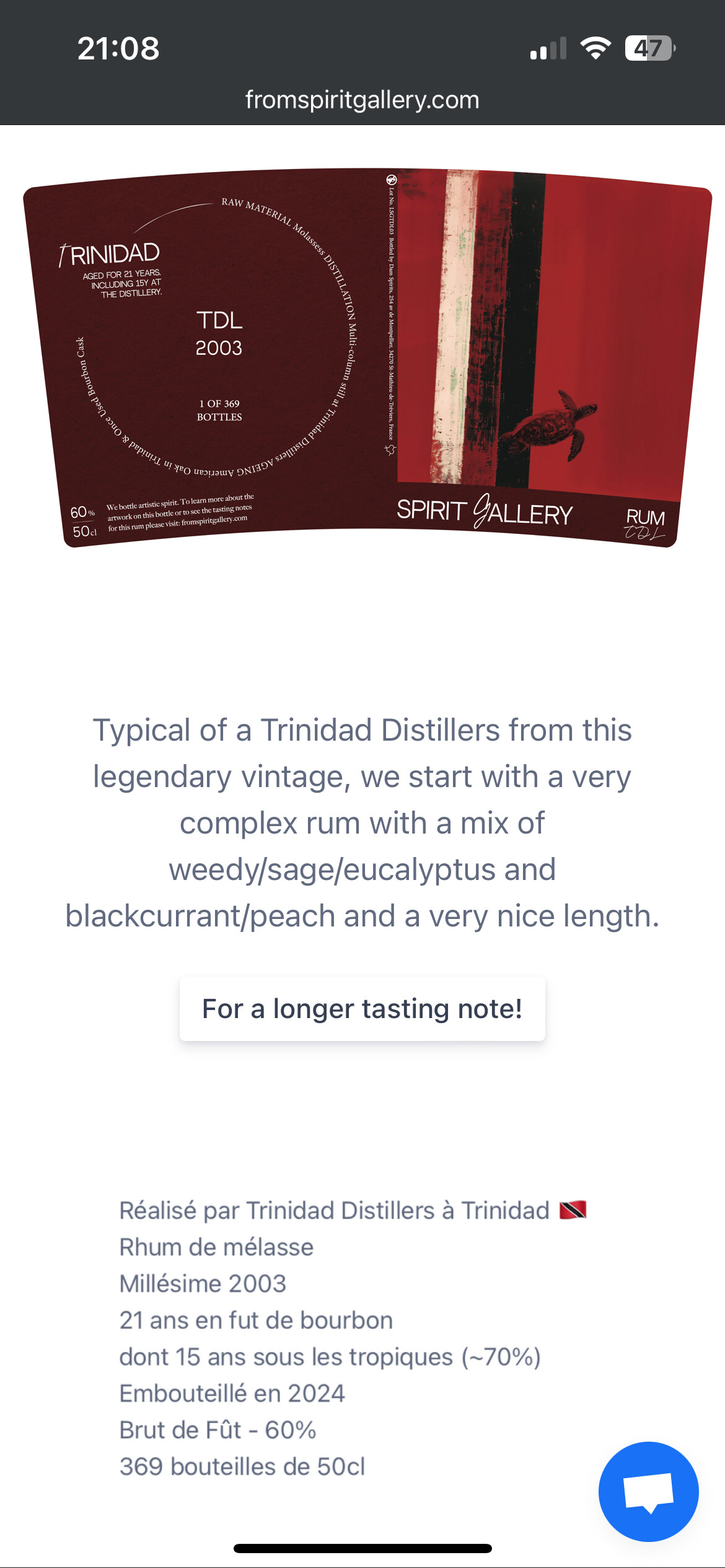Image resolution: width=725 pixels, height=1568 pixels.
Task: Open the blue chat bubble widget
Action: [x=648, y=1491]
